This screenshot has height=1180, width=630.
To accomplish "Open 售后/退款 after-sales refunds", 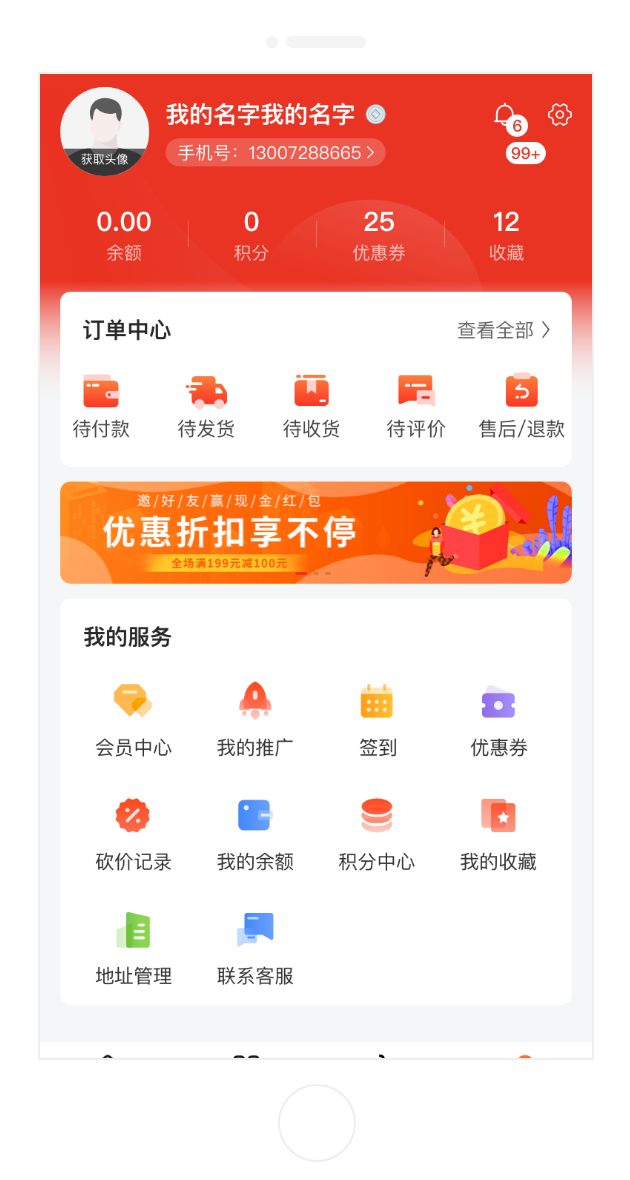I will coord(521,406).
